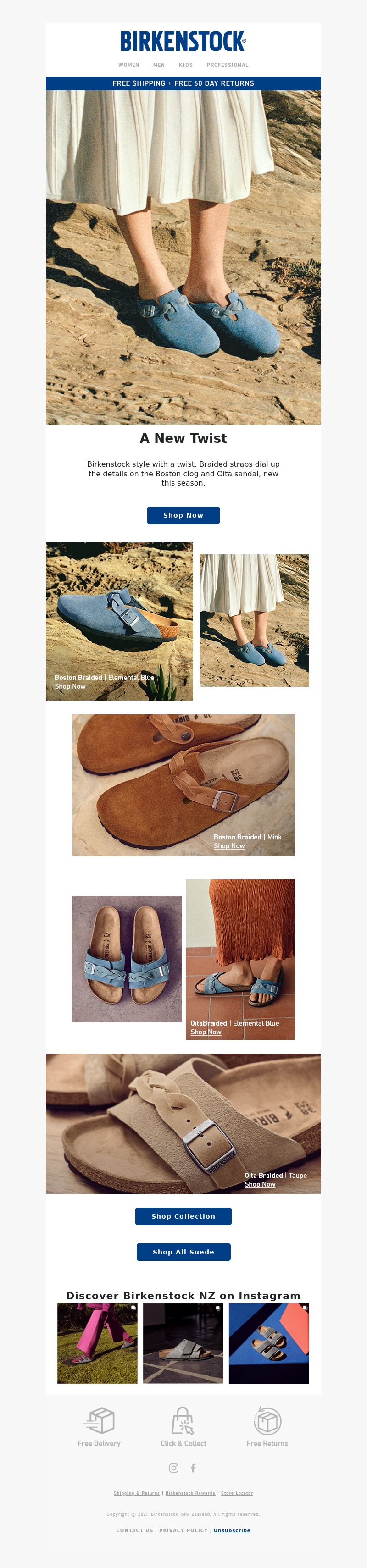Tap the Shop Now button under A New Twist

183,515
